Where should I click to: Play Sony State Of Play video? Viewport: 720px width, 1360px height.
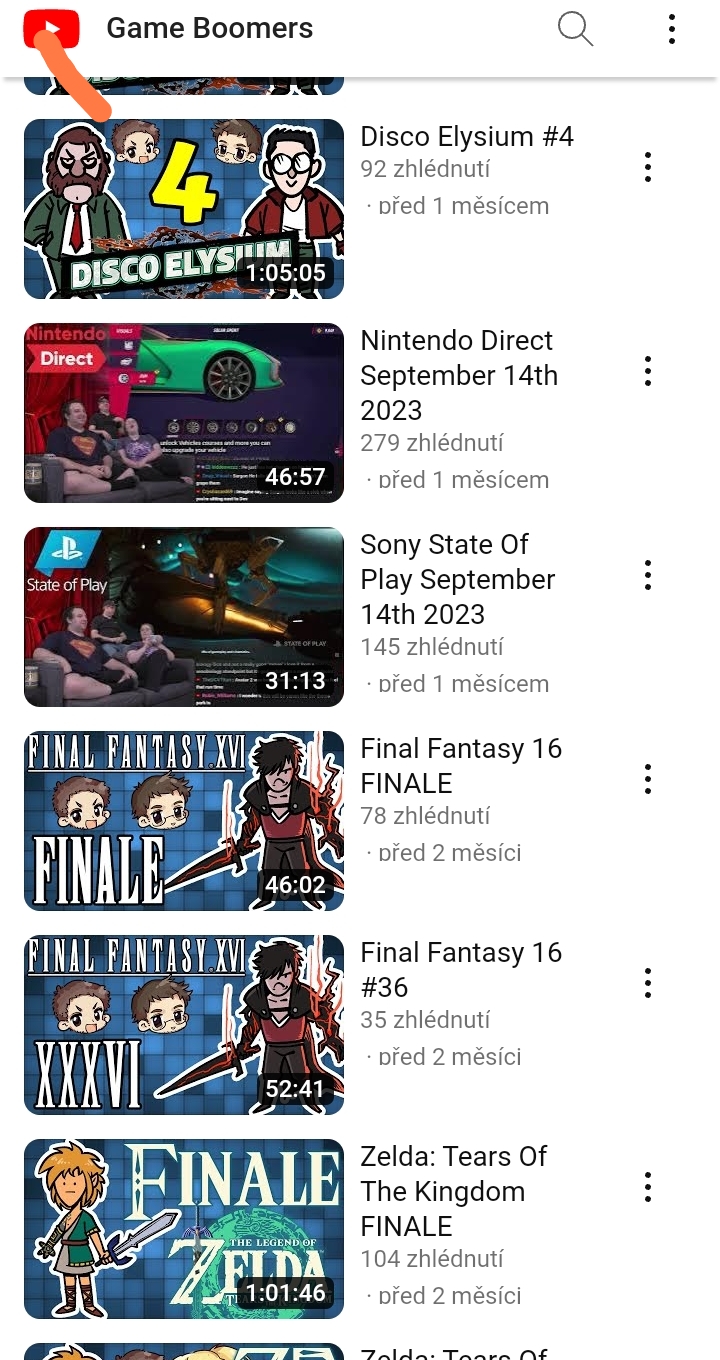[x=184, y=617]
